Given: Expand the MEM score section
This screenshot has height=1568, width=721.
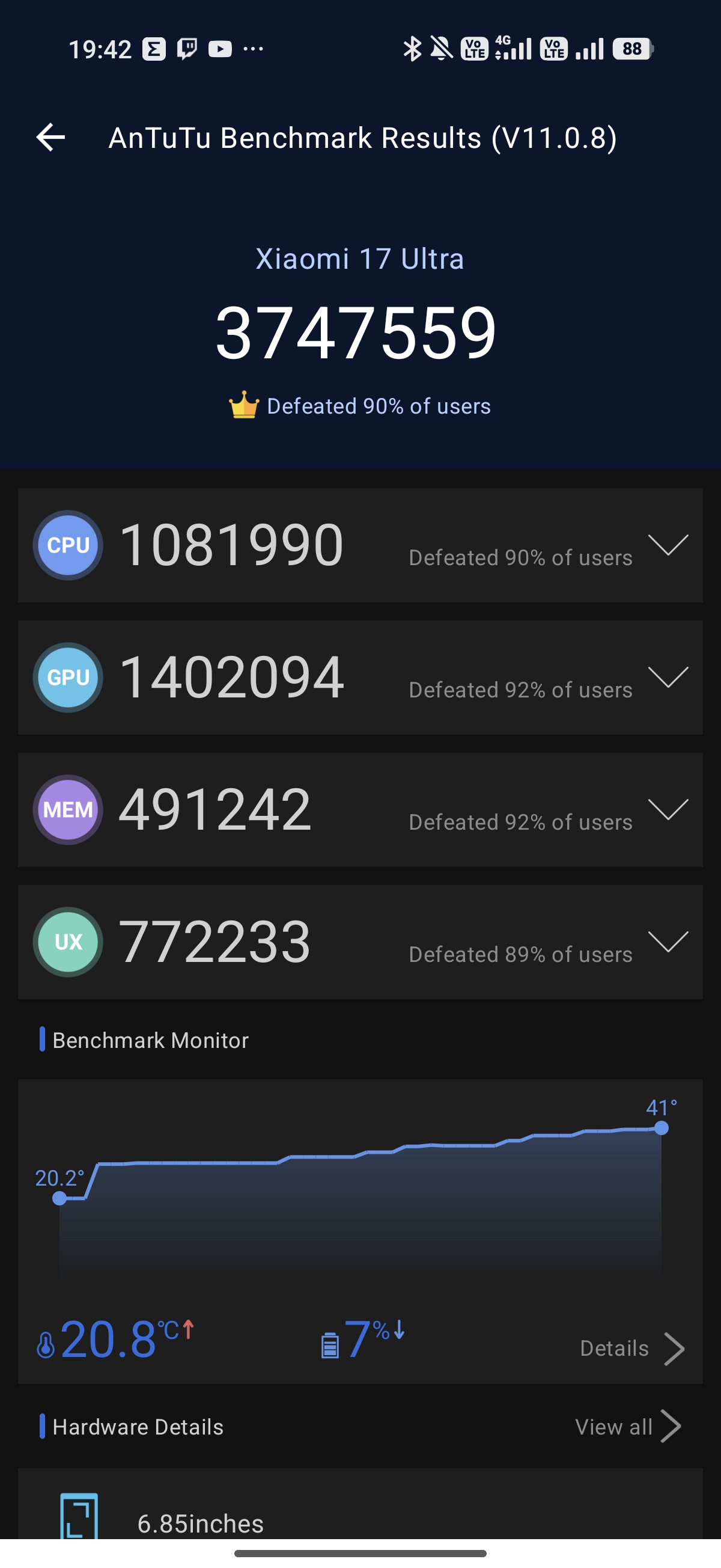Looking at the screenshot, I should coord(668,809).
